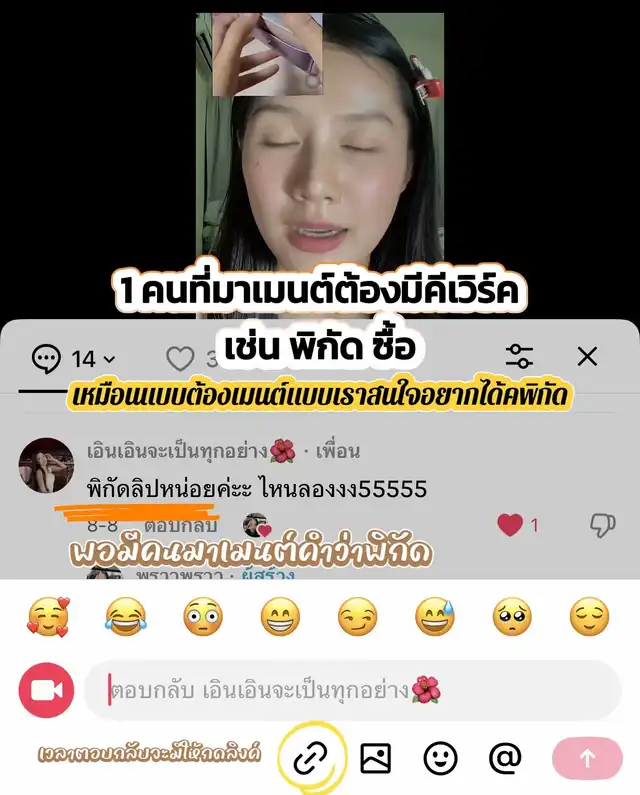This screenshot has height=795, width=640.
Task: Dislike the comment about พิกัดลิป
Action: [x=602, y=524]
